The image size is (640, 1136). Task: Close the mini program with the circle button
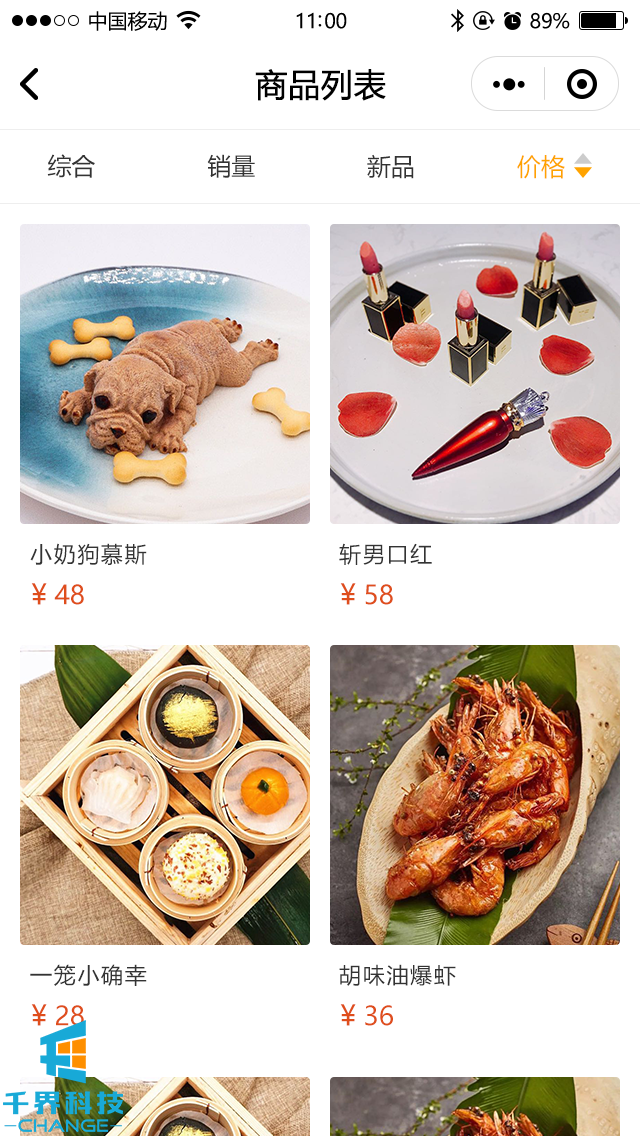[581, 85]
